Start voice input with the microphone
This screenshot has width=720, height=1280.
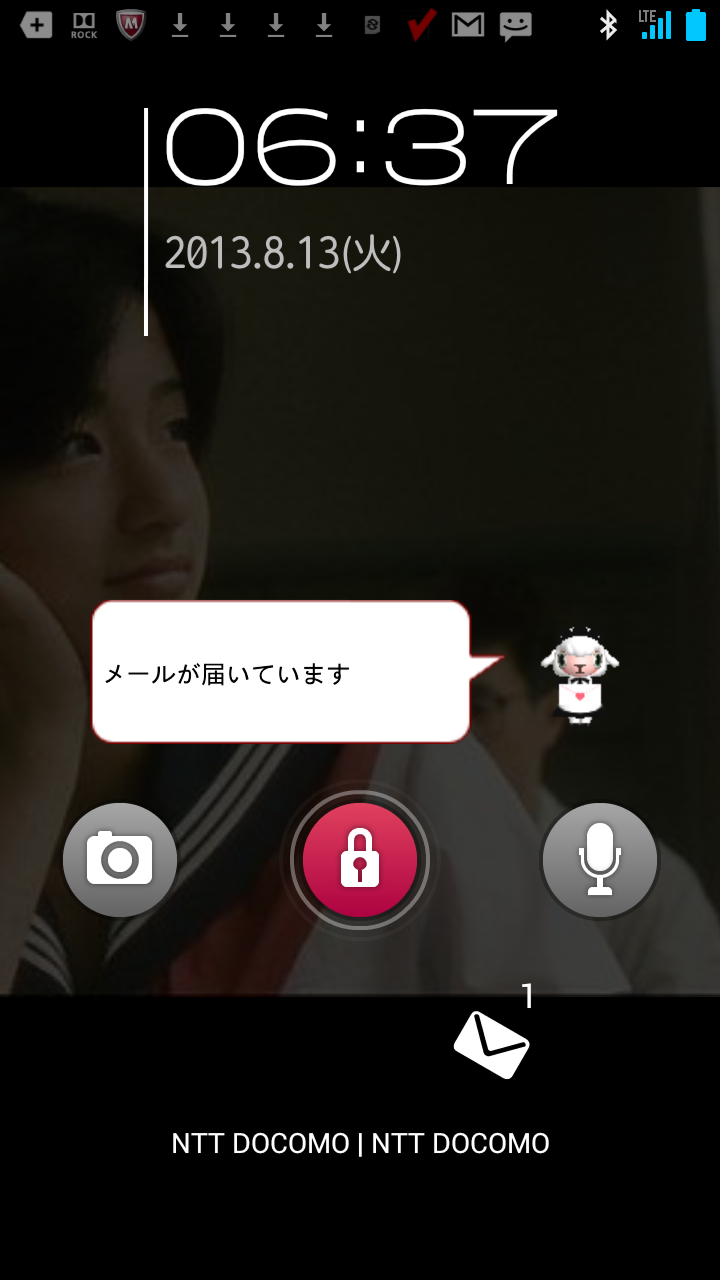point(599,859)
